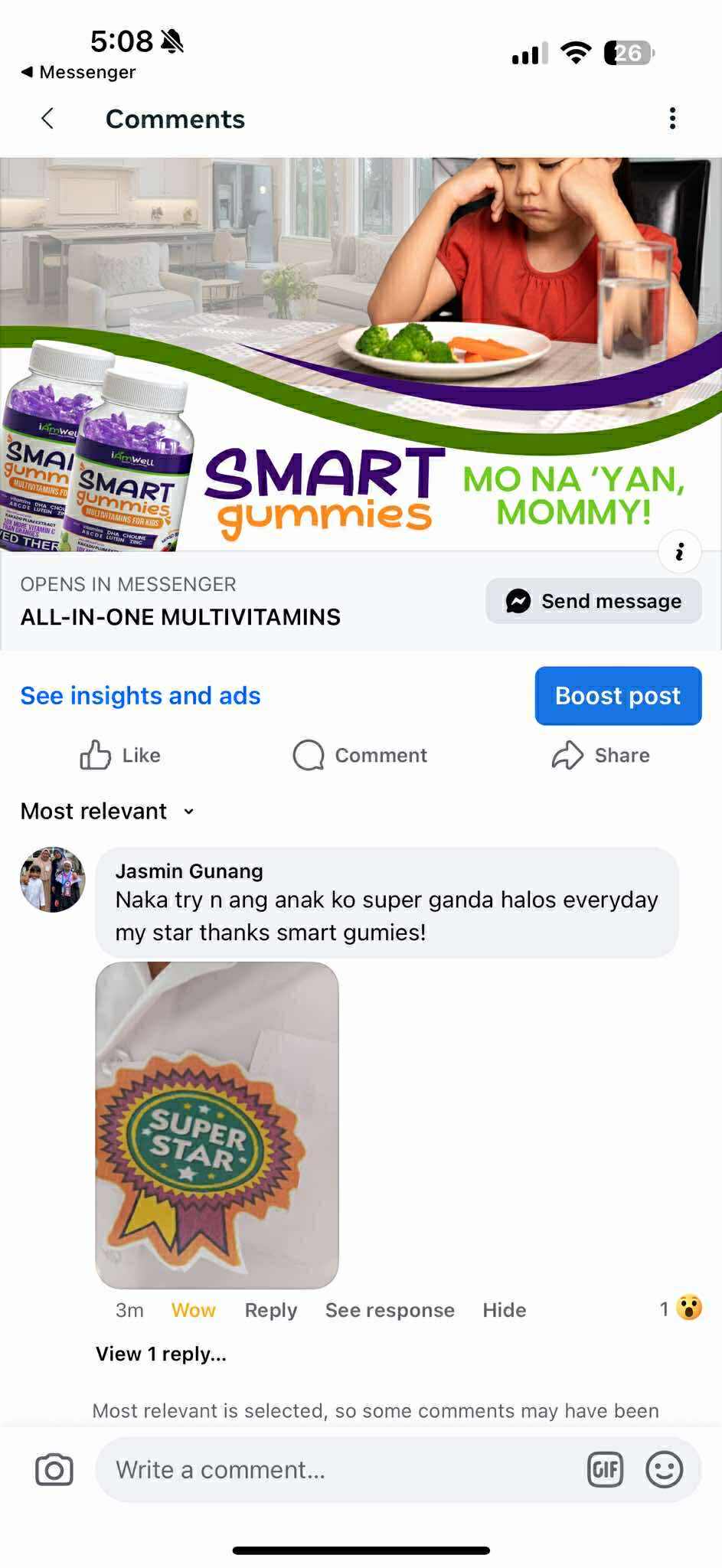This screenshot has width=722, height=1568.
Task: Share the Smart Gummies post
Action: [x=601, y=755]
